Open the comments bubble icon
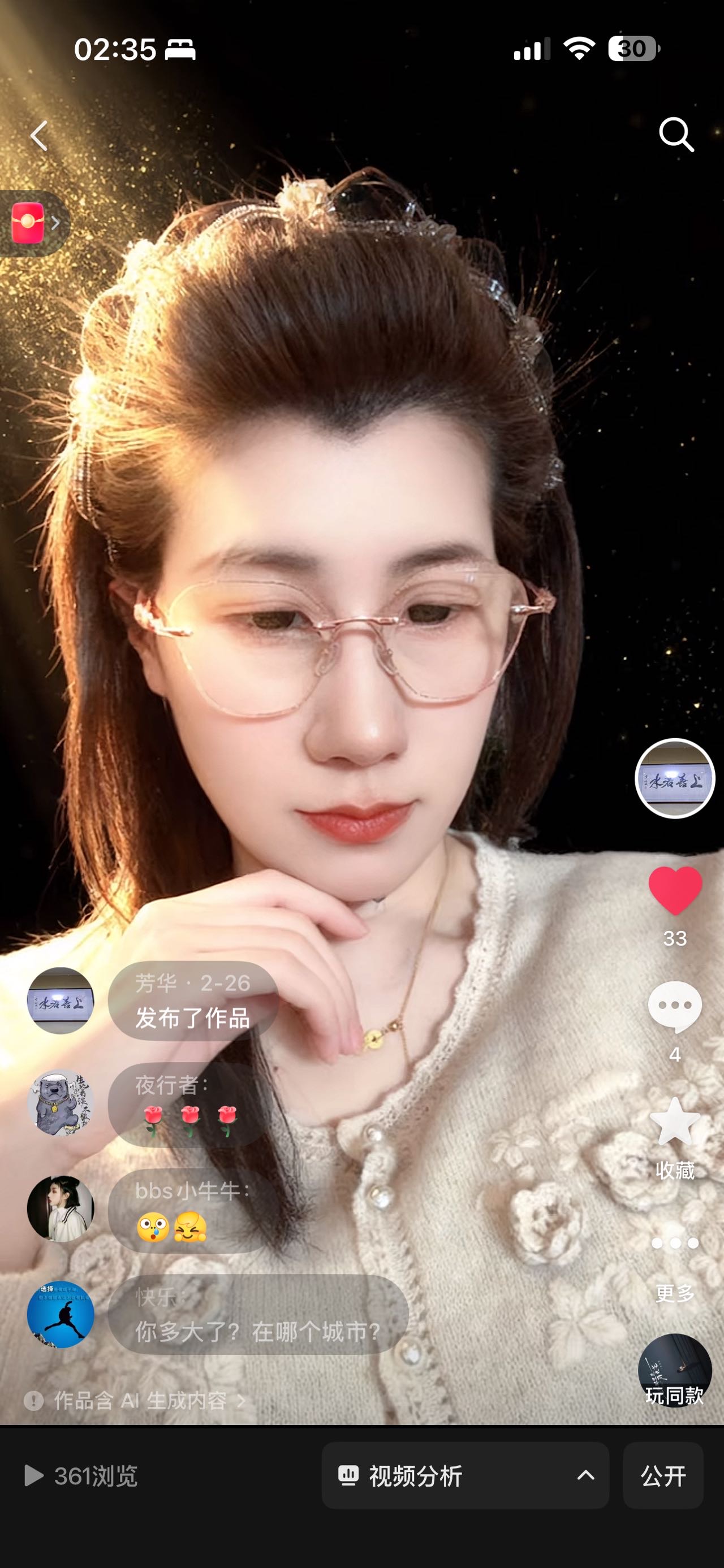The width and height of the screenshot is (724, 1568). click(x=675, y=1007)
